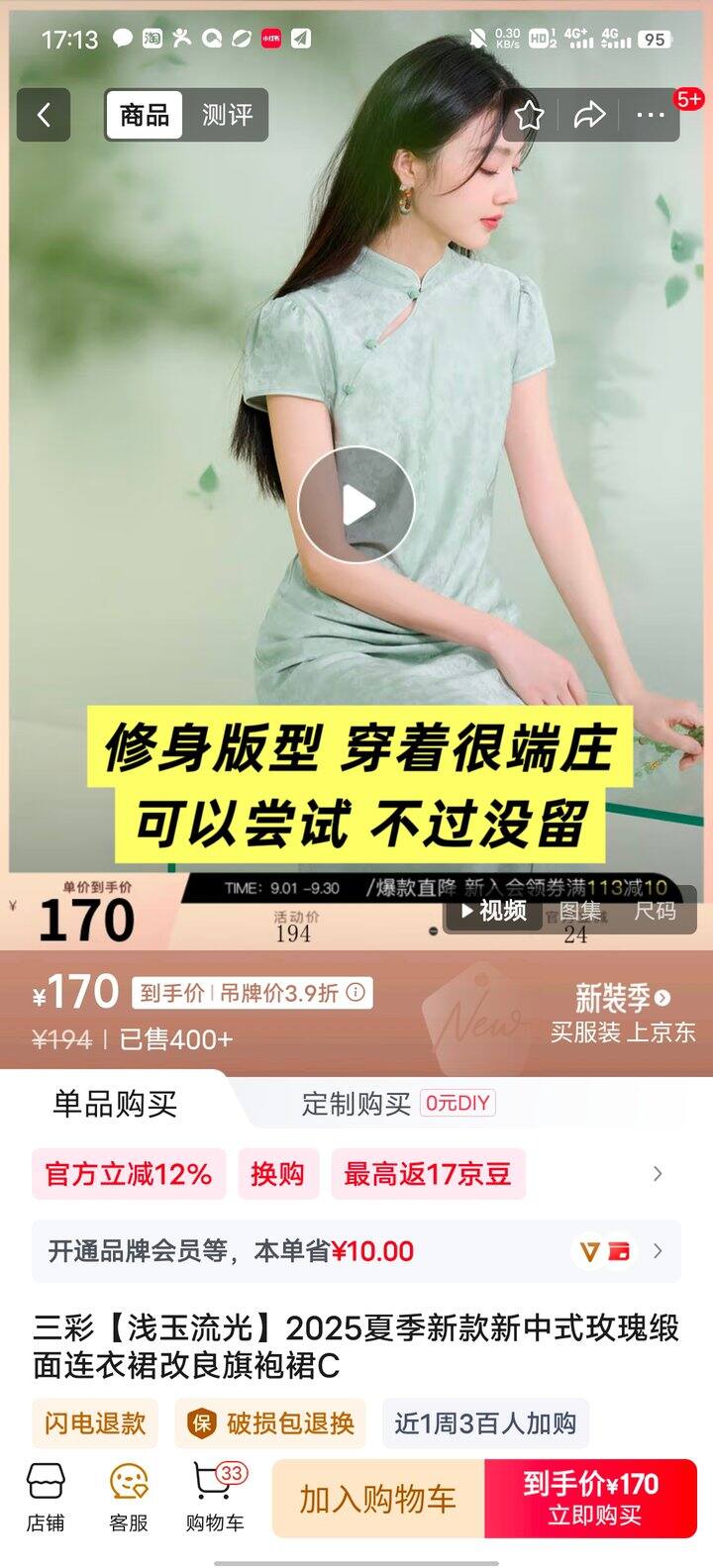
Task: Share this product
Action: [x=589, y=115]
